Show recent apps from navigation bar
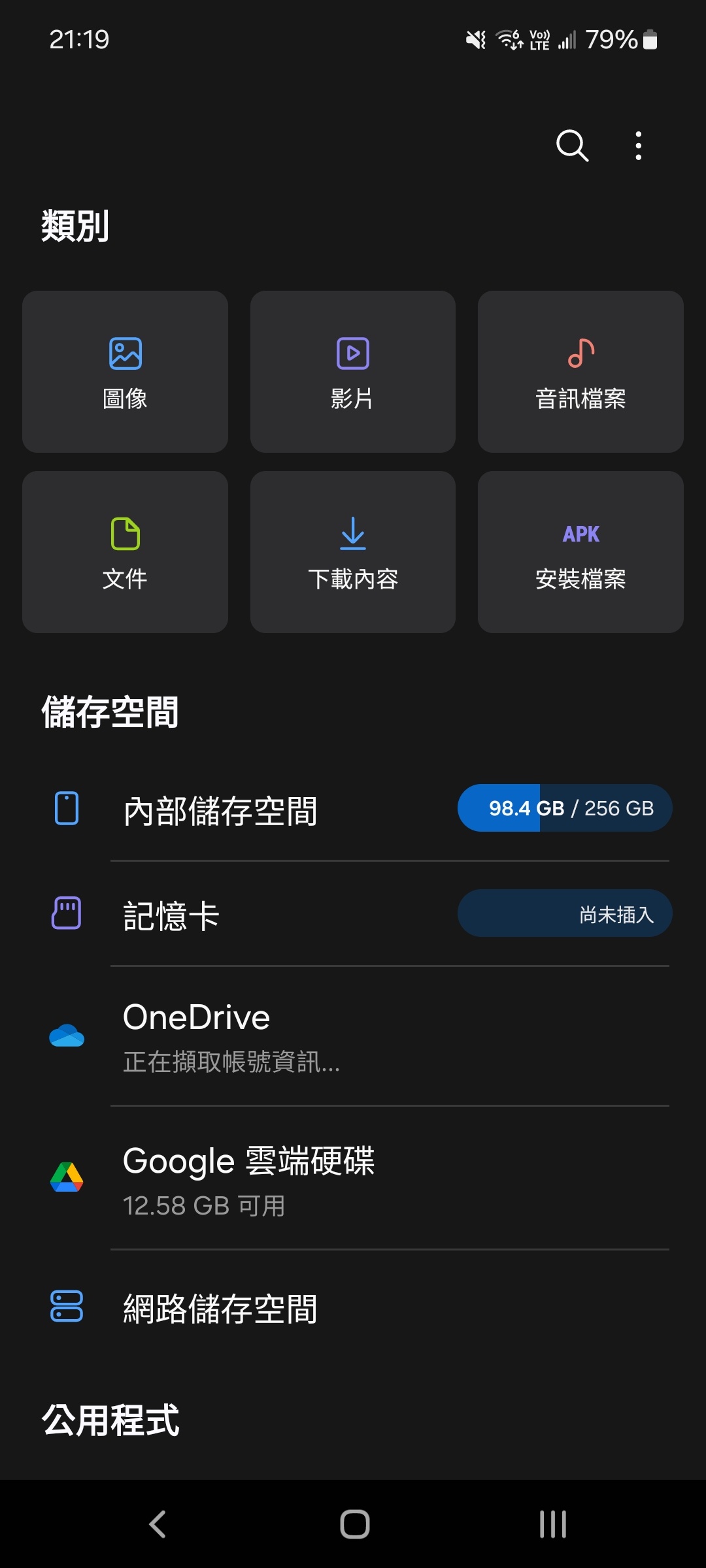This screenshot has height=1568, width=706. [552, 1524]
